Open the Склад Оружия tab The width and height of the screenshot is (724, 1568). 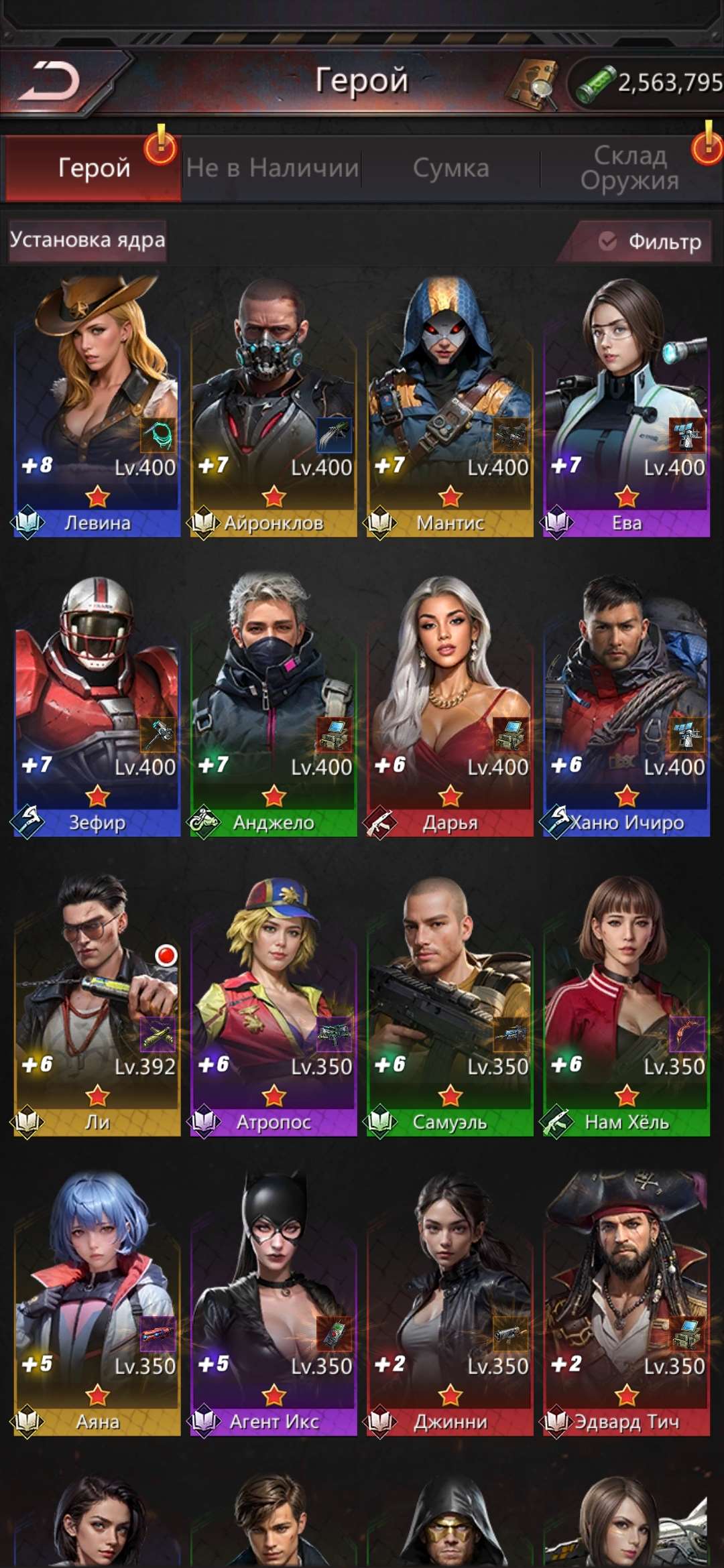[629, 168]
